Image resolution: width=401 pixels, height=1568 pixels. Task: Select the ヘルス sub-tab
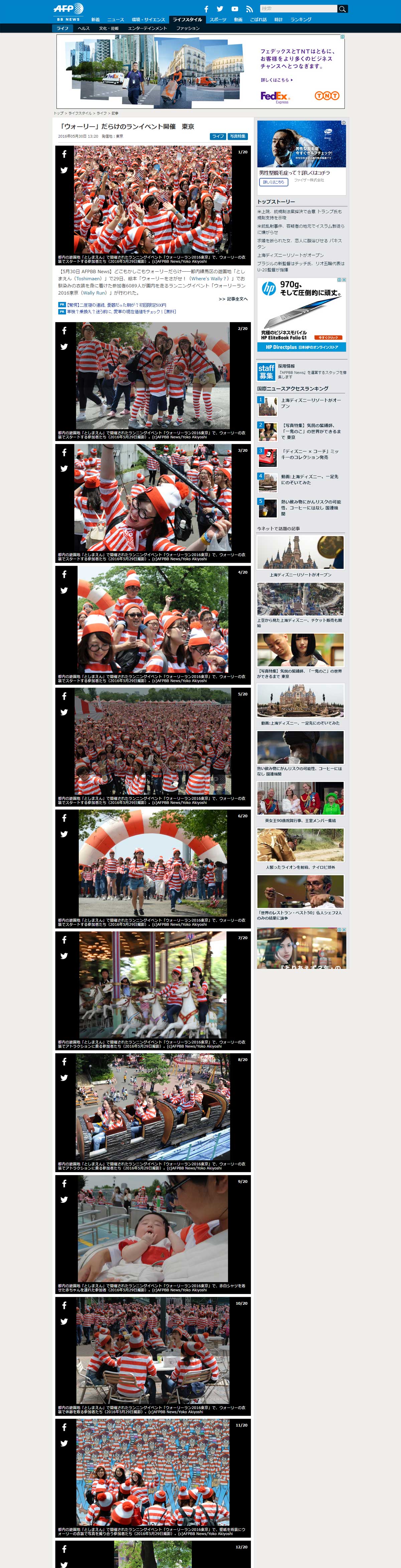84,28
